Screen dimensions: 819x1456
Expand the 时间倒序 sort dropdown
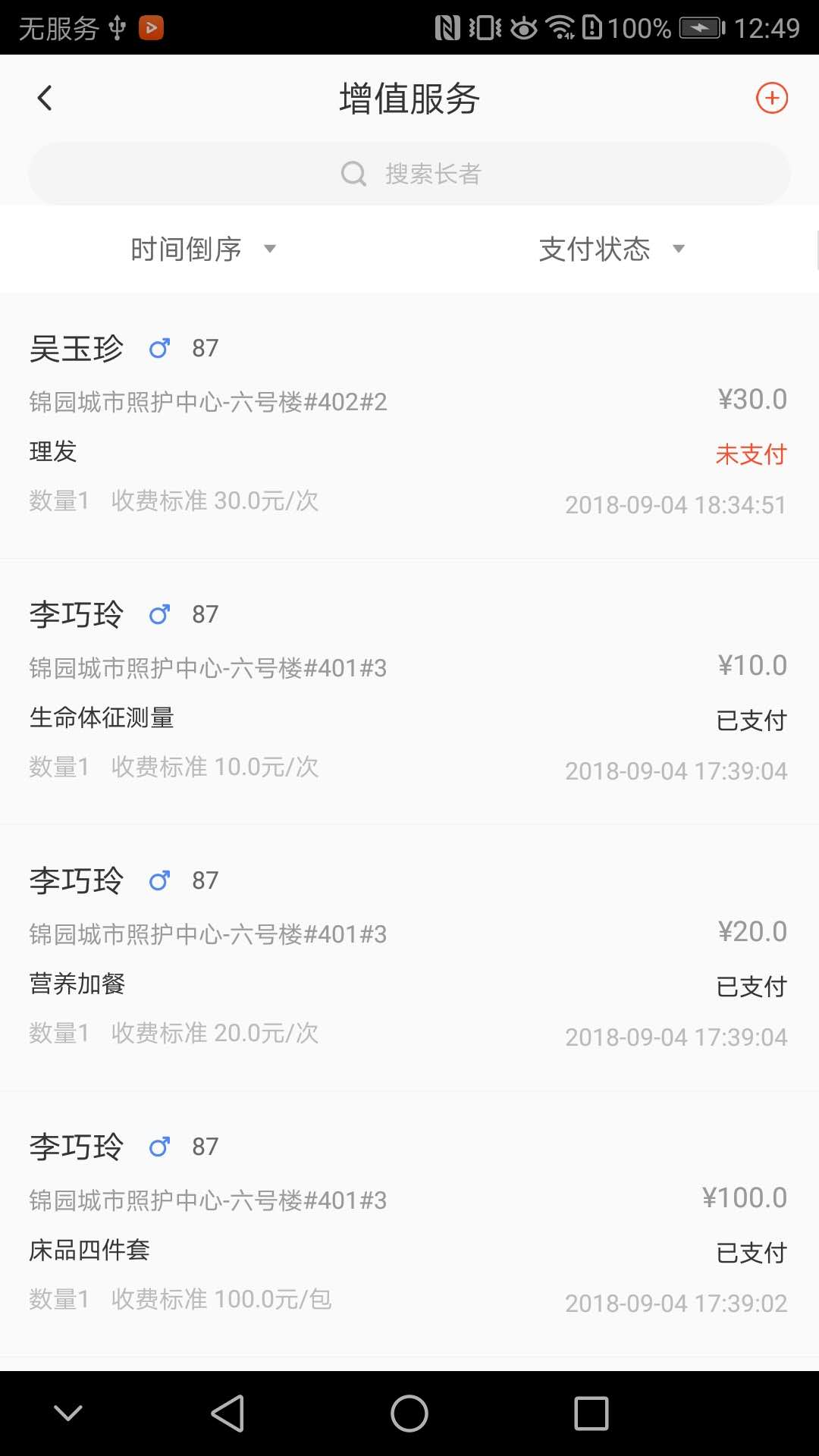coord(203,249)
